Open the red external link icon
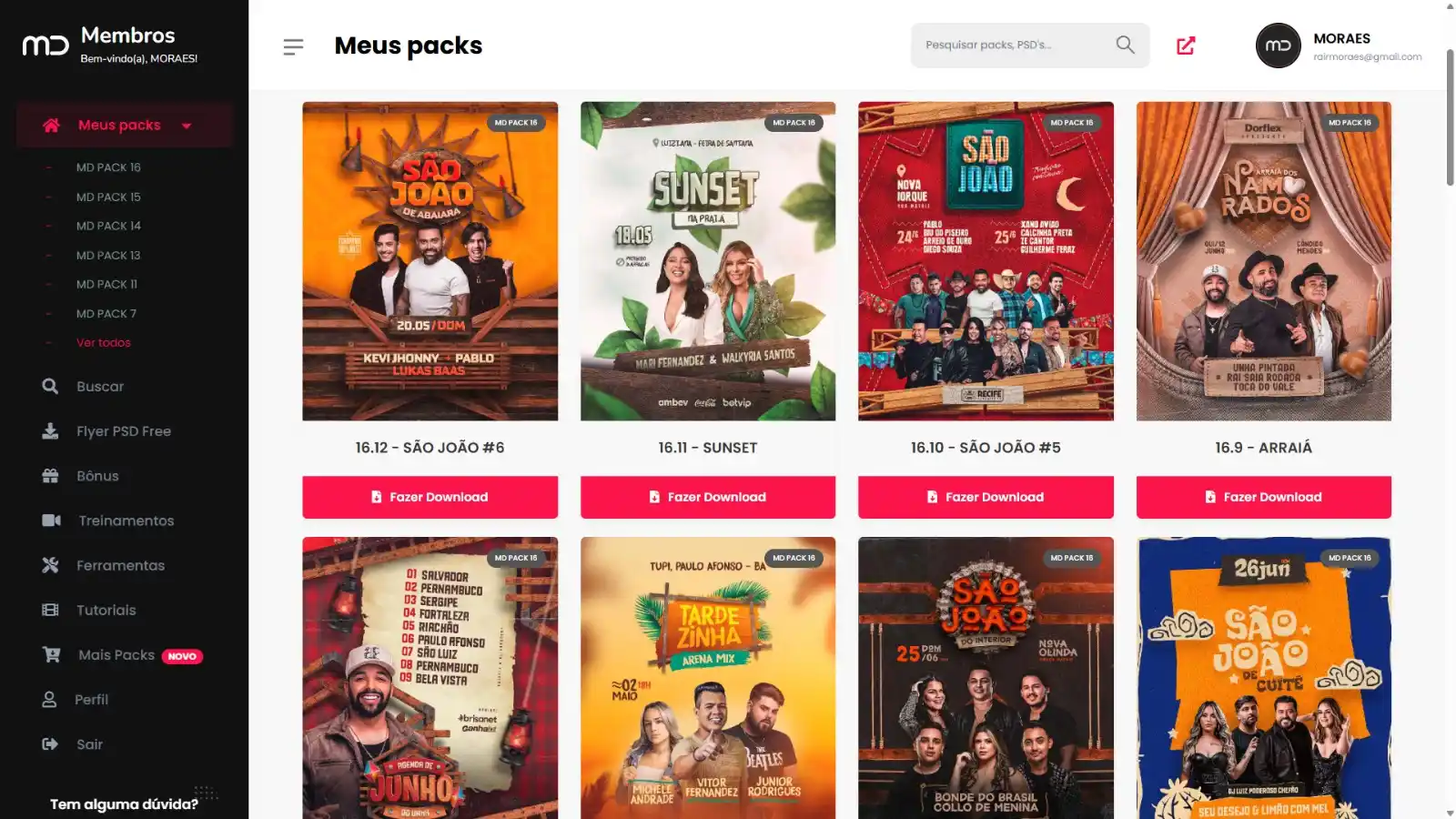 tap(1186, 45)
